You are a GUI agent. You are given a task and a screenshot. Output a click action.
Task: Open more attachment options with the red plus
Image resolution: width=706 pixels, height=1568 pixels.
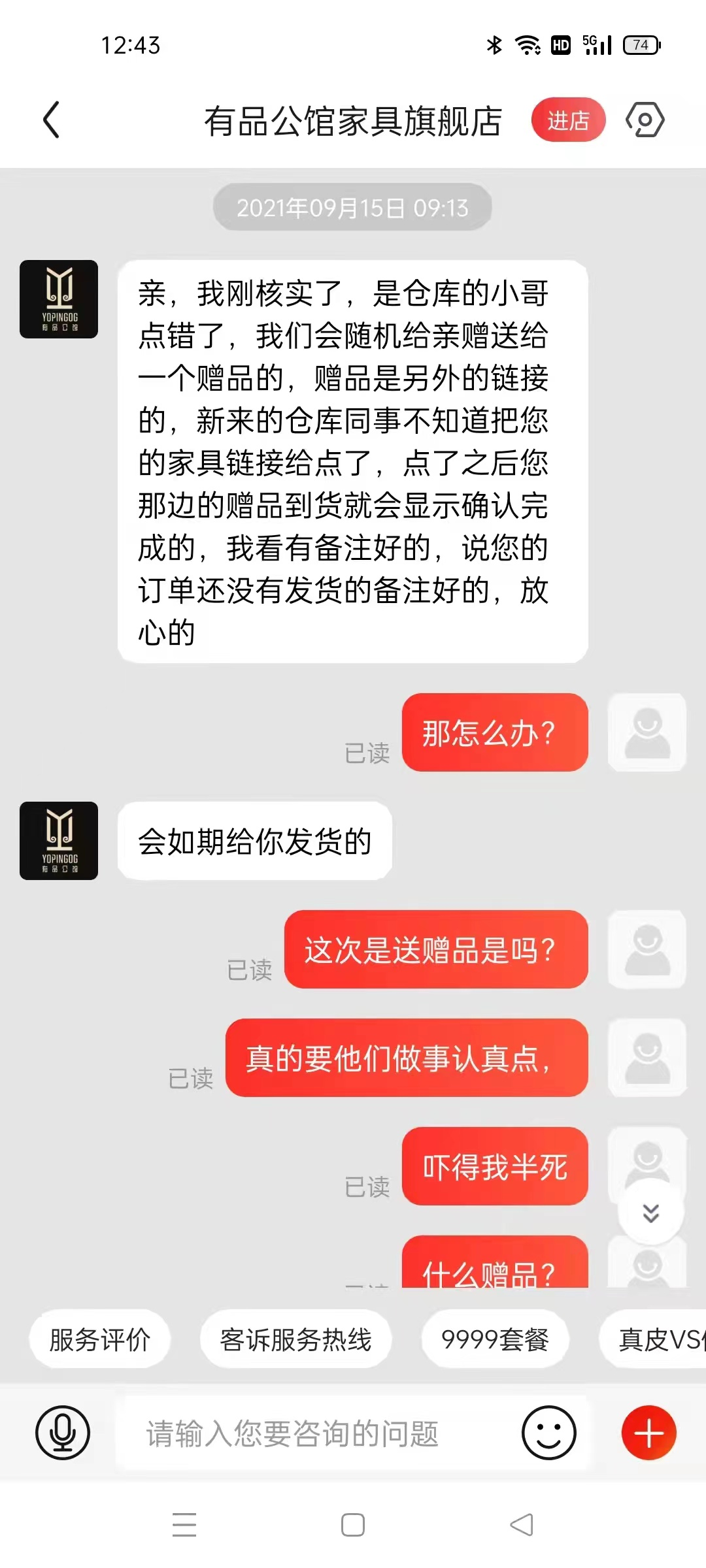[x=649, y=1433]
